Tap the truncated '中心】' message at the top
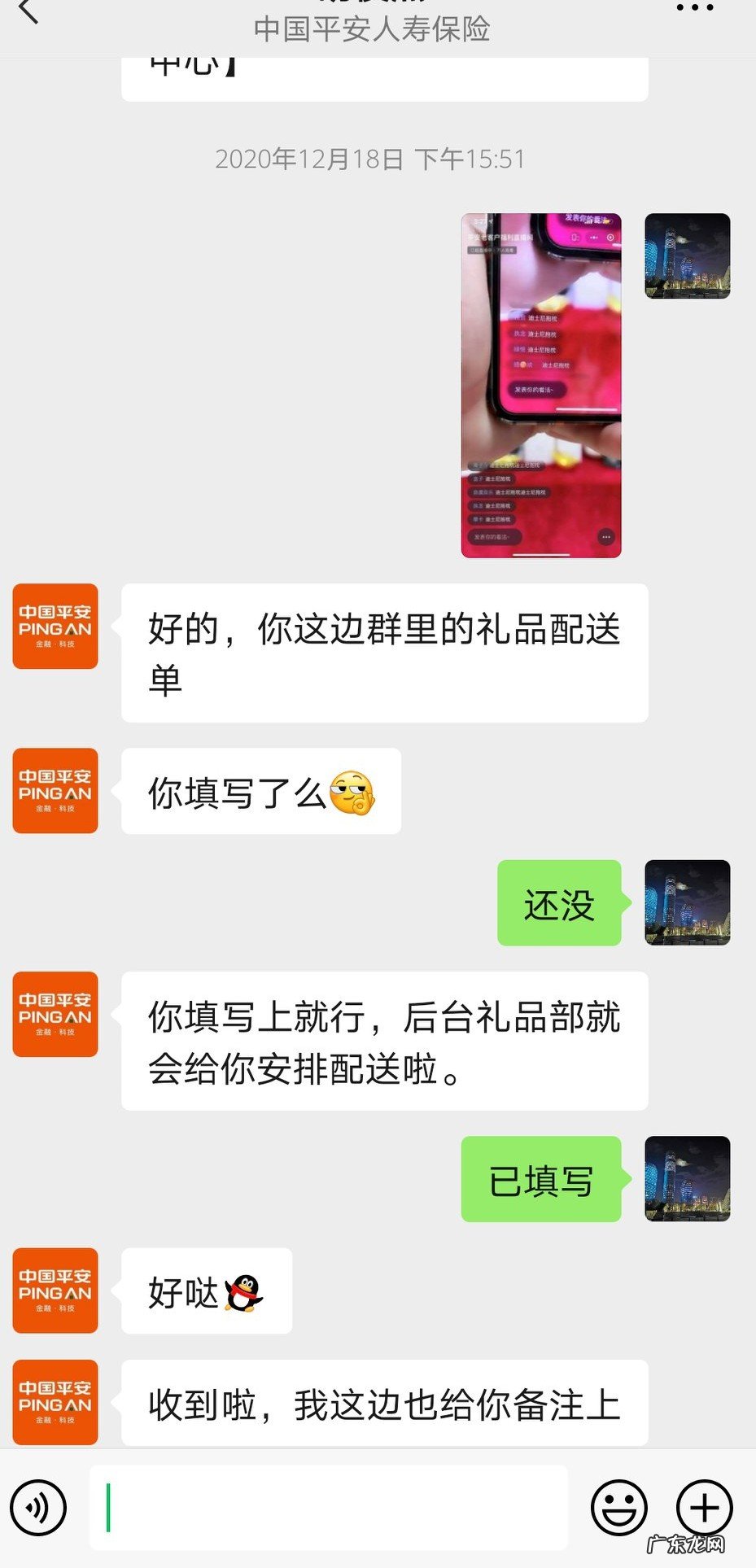 382,73
